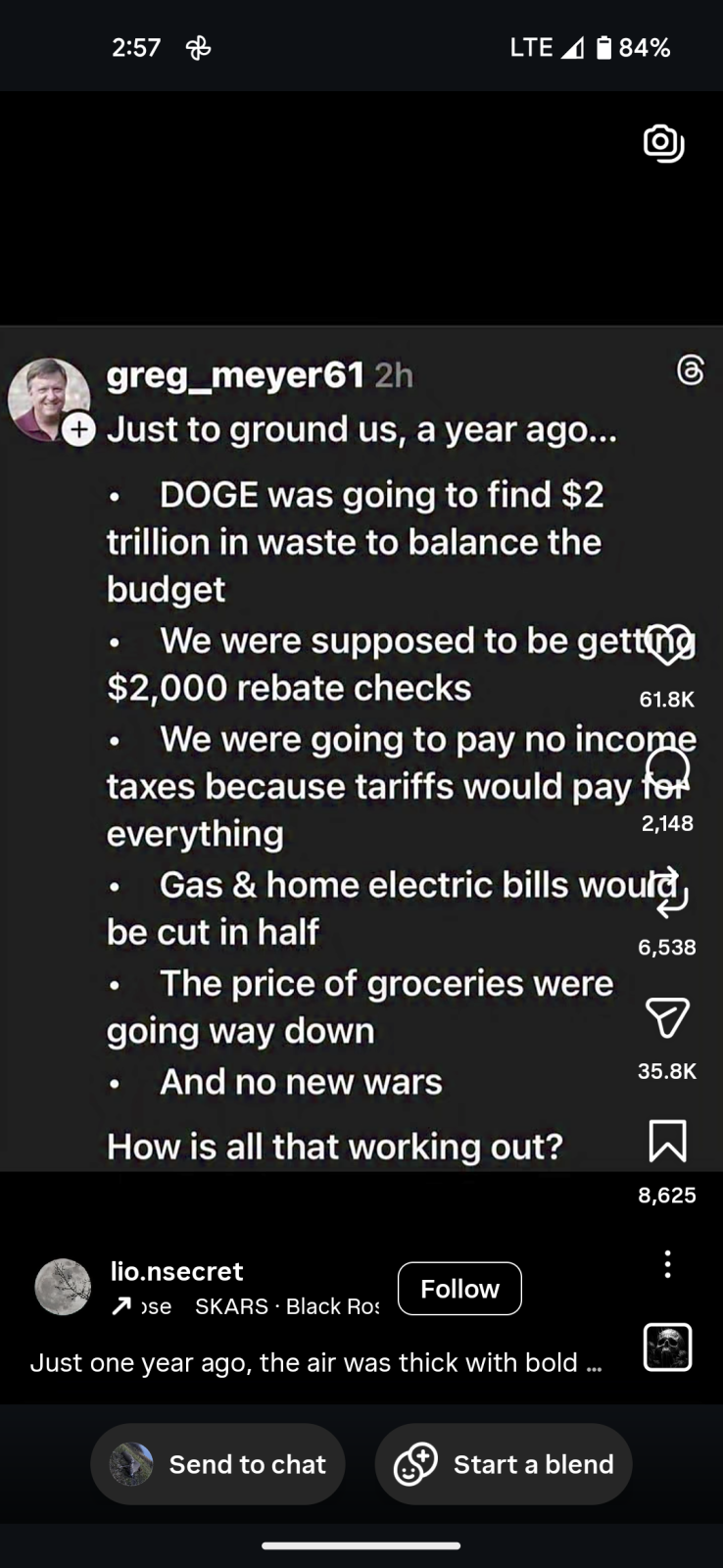Follow lio.nsecret
The width and height of the screenshot is (723, 1568).
(x=459, y=1289)
